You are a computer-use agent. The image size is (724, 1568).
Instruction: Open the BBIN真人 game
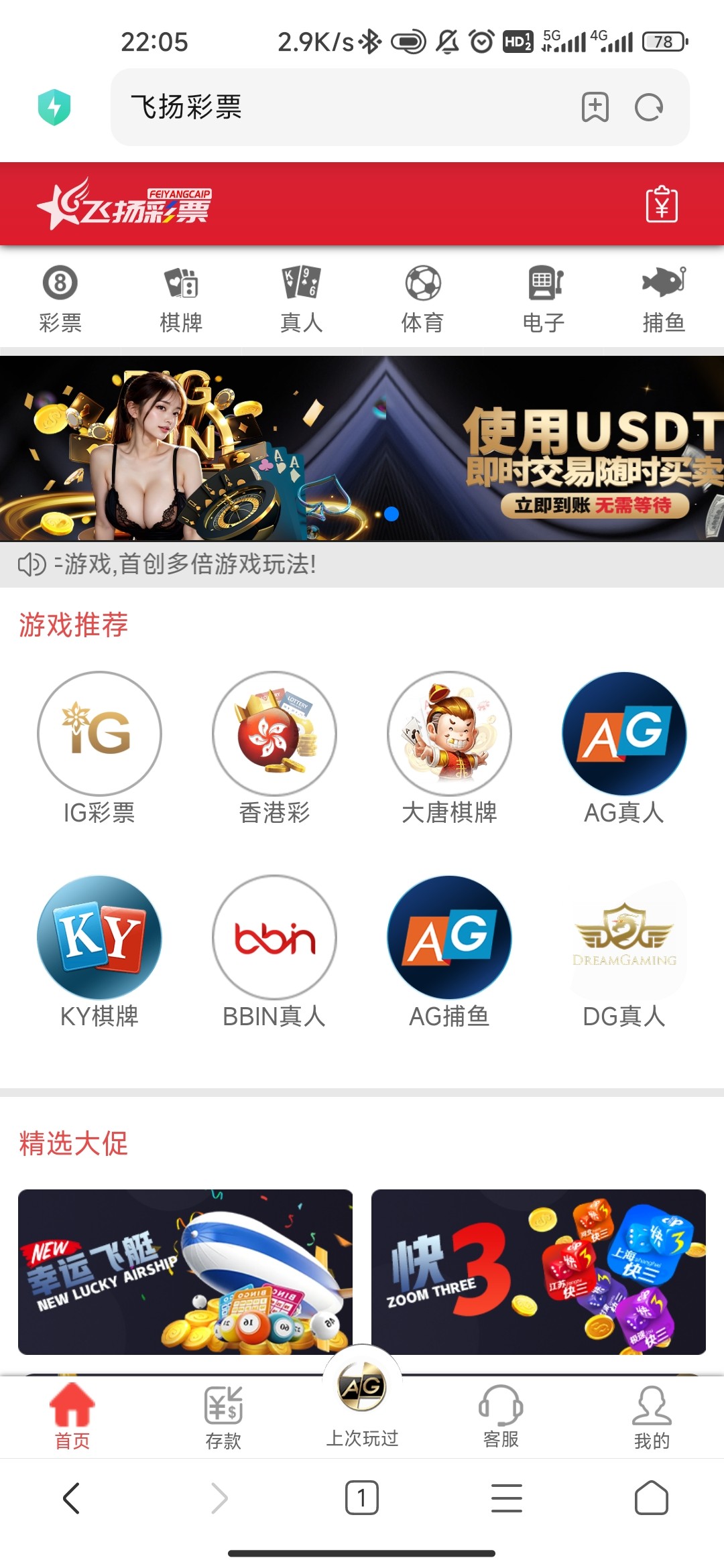[274, 937]
